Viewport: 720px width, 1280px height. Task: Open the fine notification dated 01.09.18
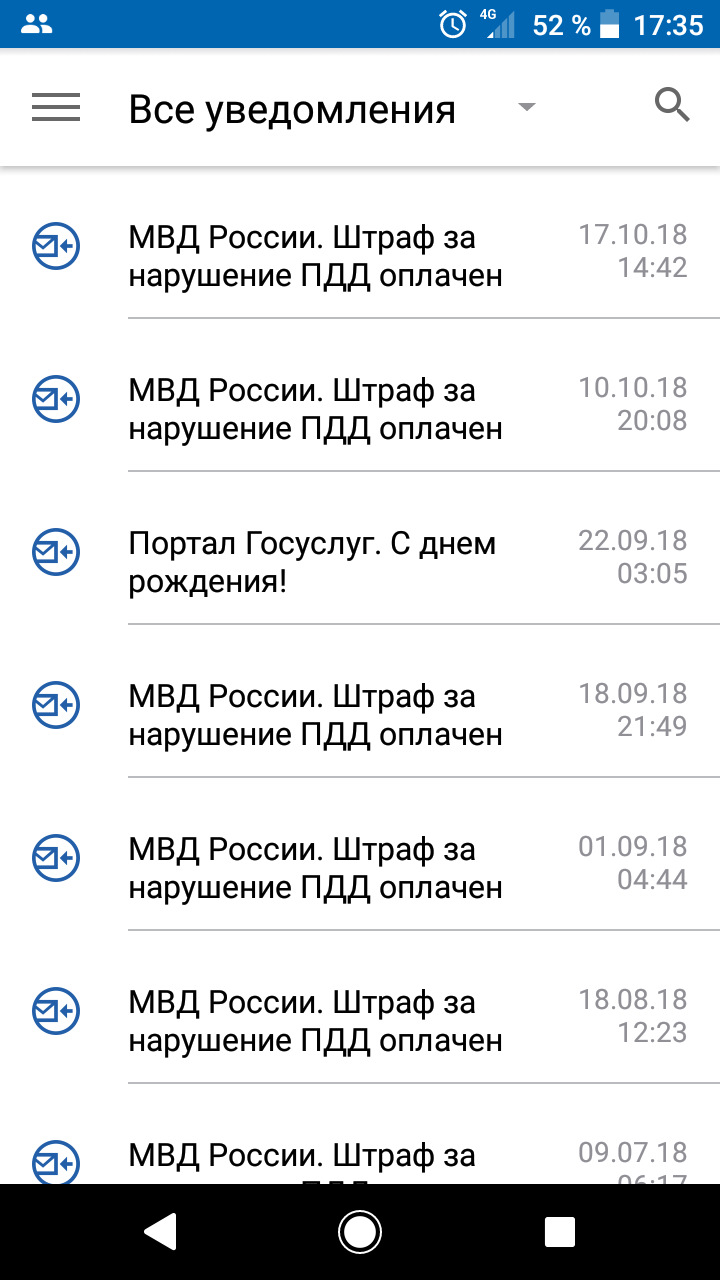(x=360, y=868)
